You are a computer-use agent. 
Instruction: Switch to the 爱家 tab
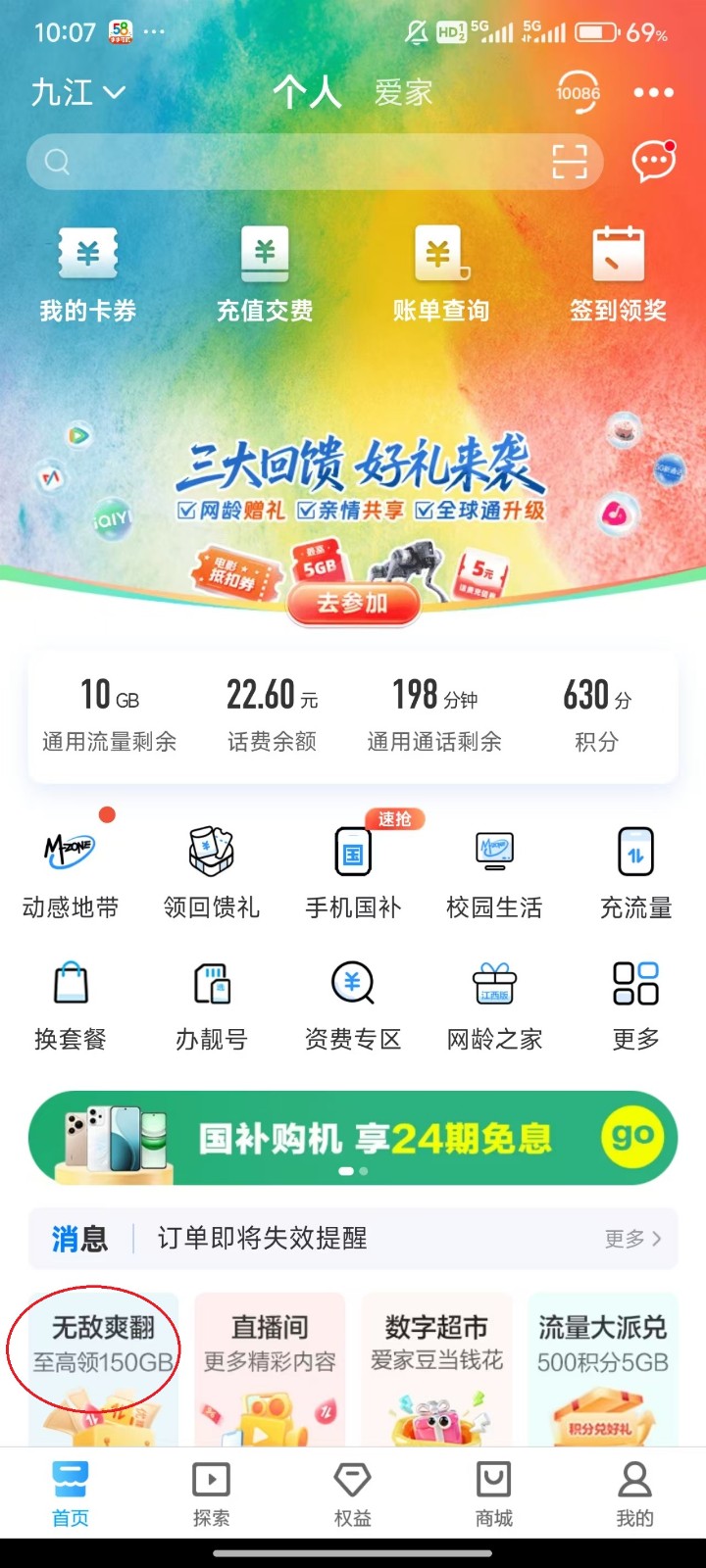tap(403, 93)
